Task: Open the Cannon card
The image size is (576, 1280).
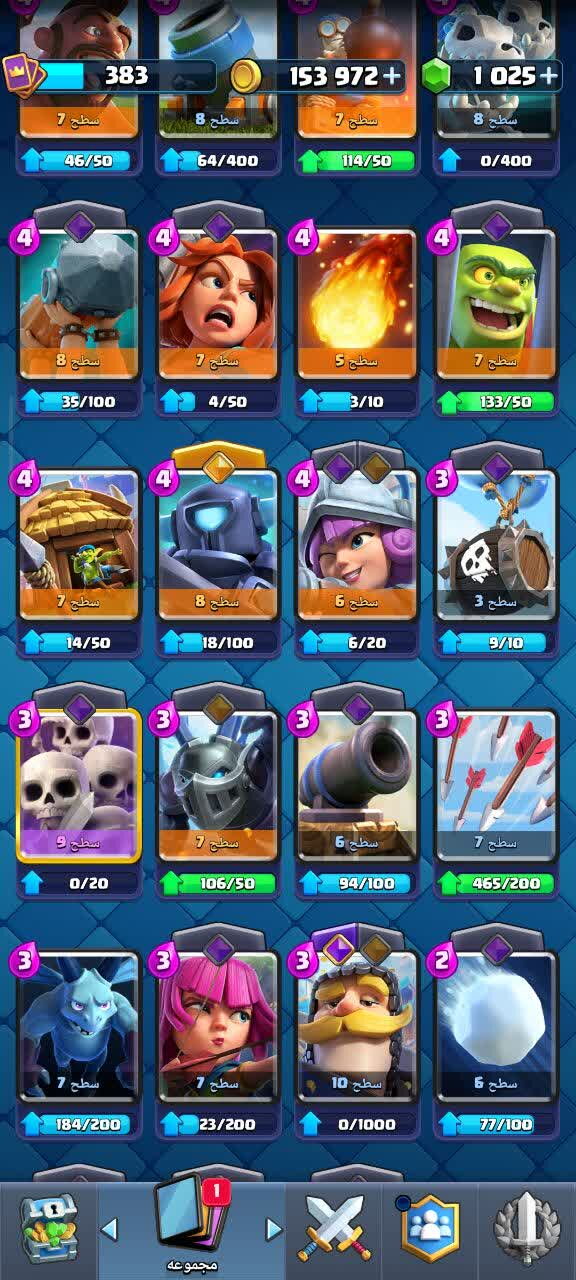Action: [356, 785]
